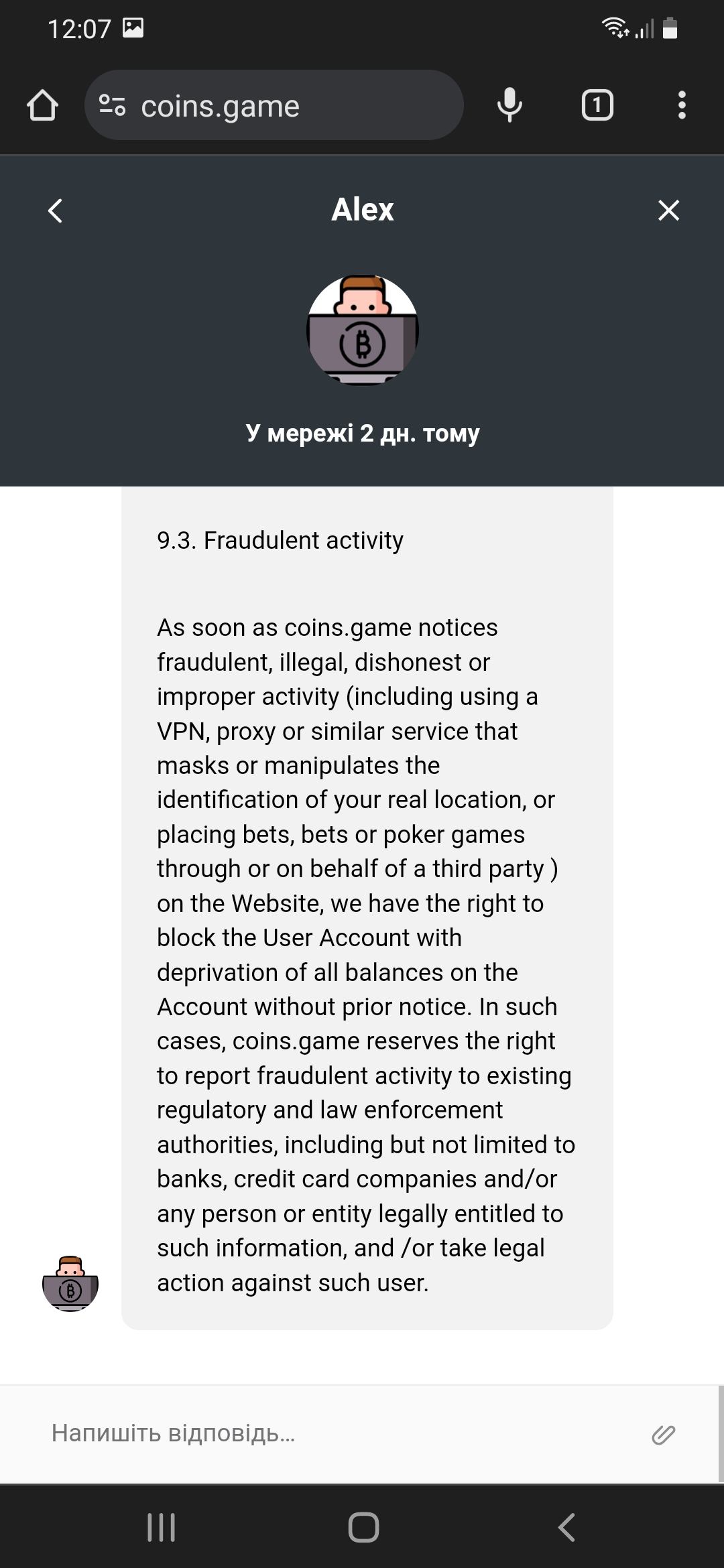Open recent apps from the navigation bar
Image resolution: width=724 pixels, height=1568 pixels.
pos(161,1528)
